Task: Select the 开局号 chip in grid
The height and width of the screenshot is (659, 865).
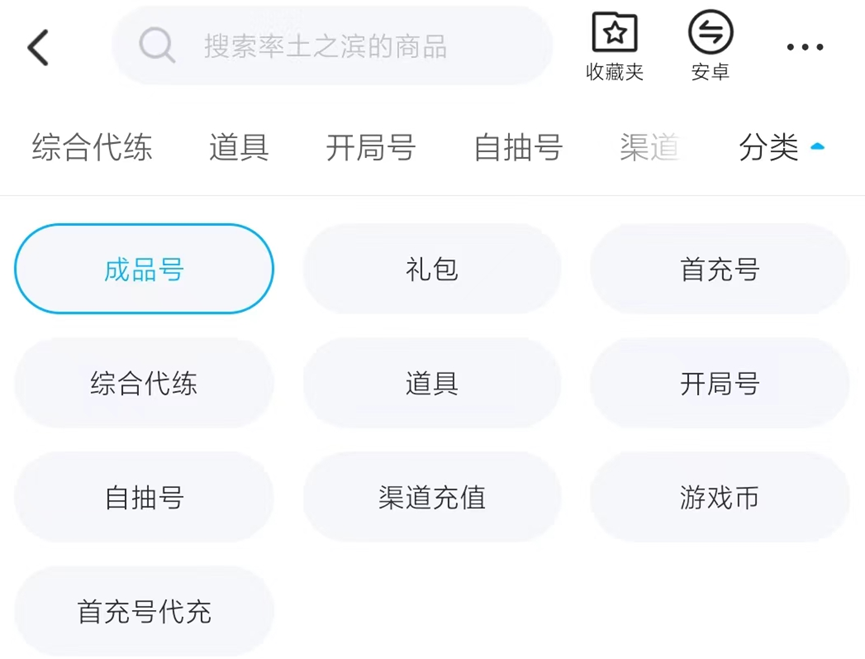Action: 720,383
